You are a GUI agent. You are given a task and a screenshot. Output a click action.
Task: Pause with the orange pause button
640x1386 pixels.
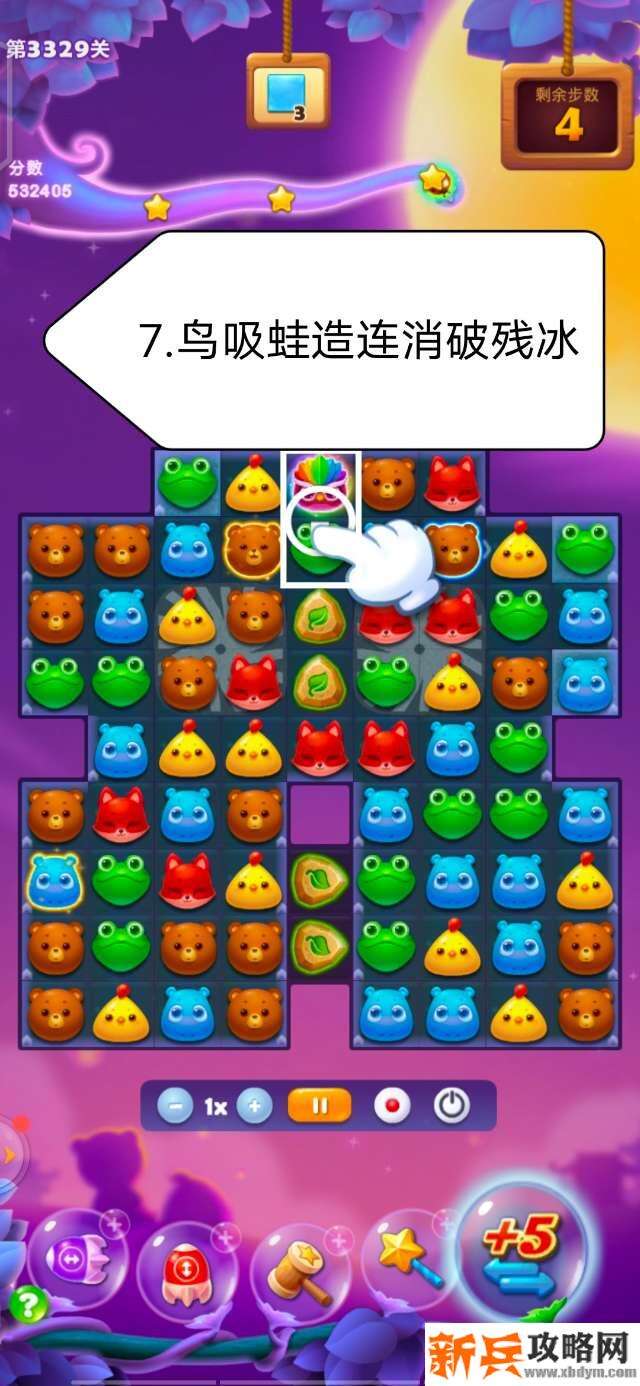point(320,1107)
